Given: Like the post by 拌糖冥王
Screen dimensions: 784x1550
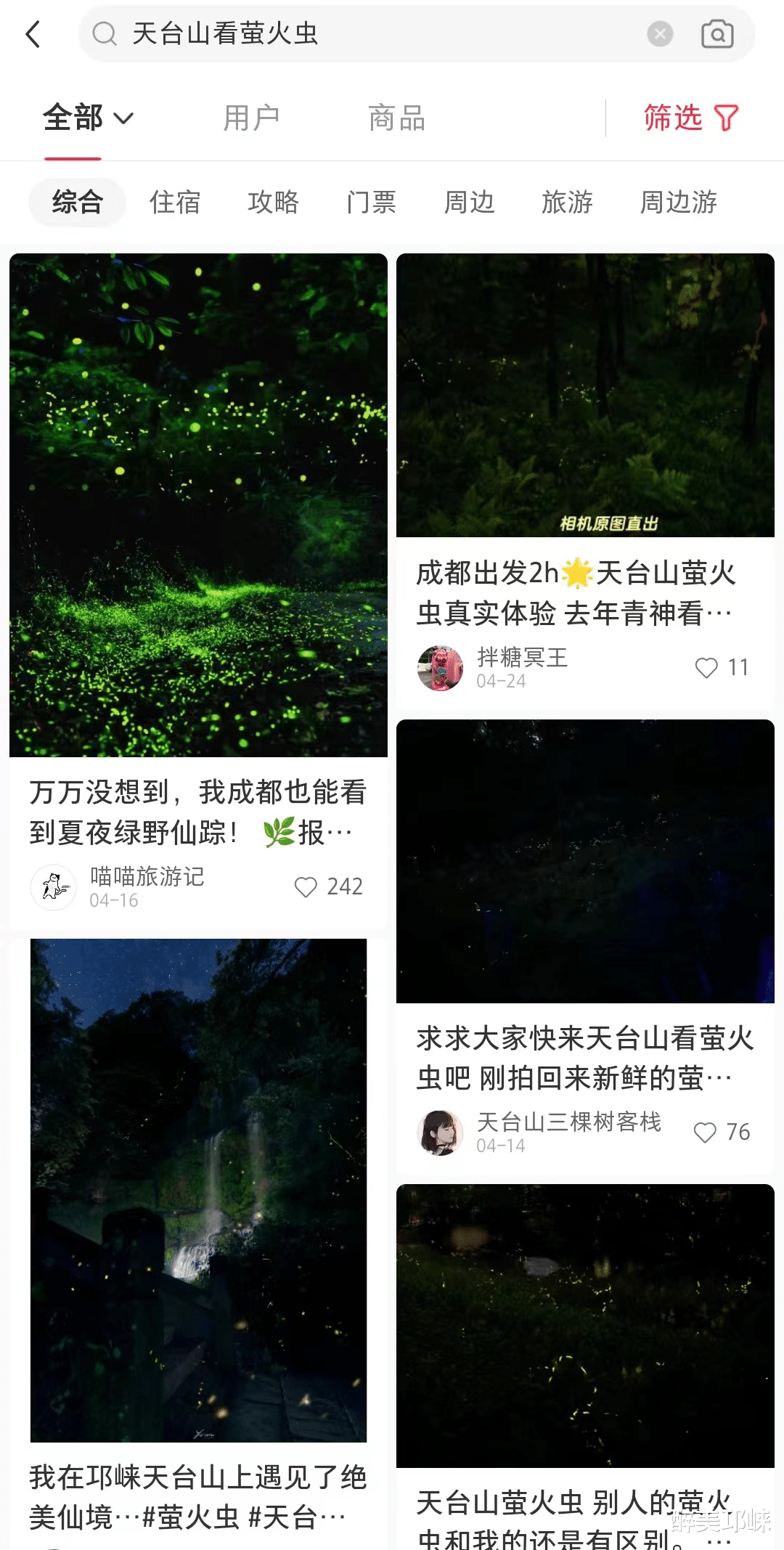Looking at the screenshot, I should [706, 668].
